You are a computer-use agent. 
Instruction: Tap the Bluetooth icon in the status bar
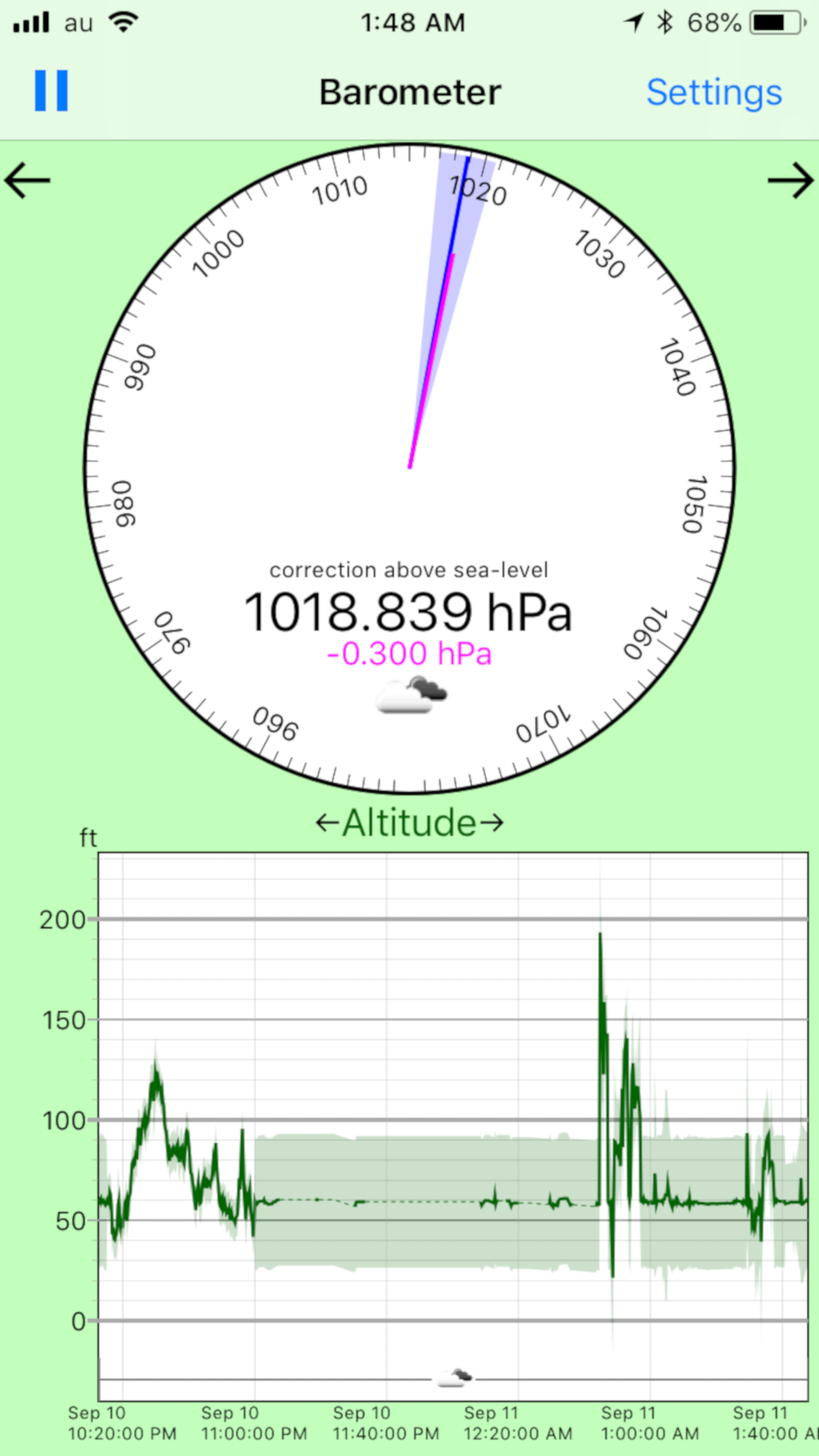pyautogui.click(x=663, y=21)
